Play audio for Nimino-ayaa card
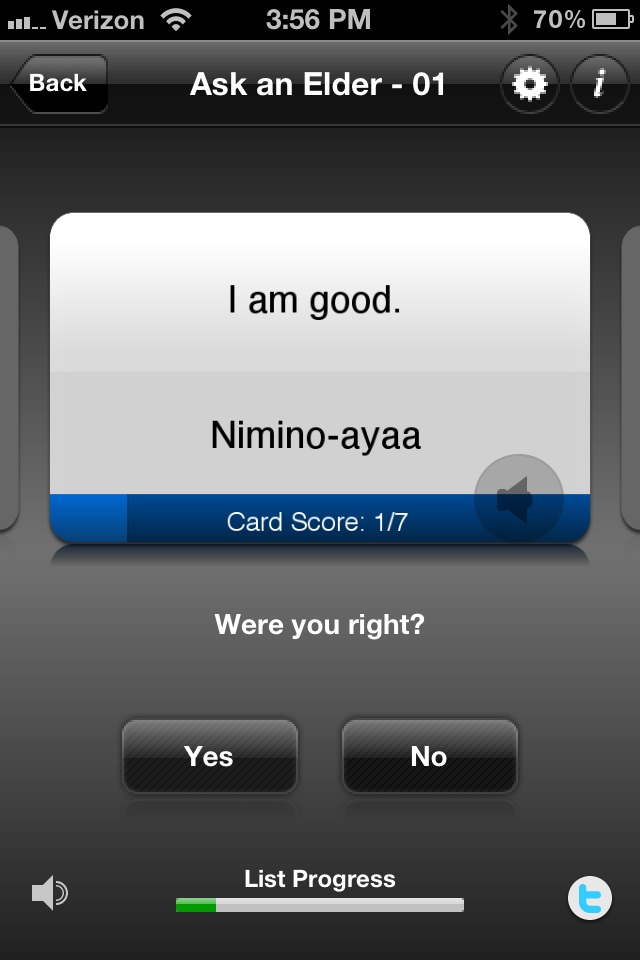Viewport: 640px width, 960px height. 518,499
